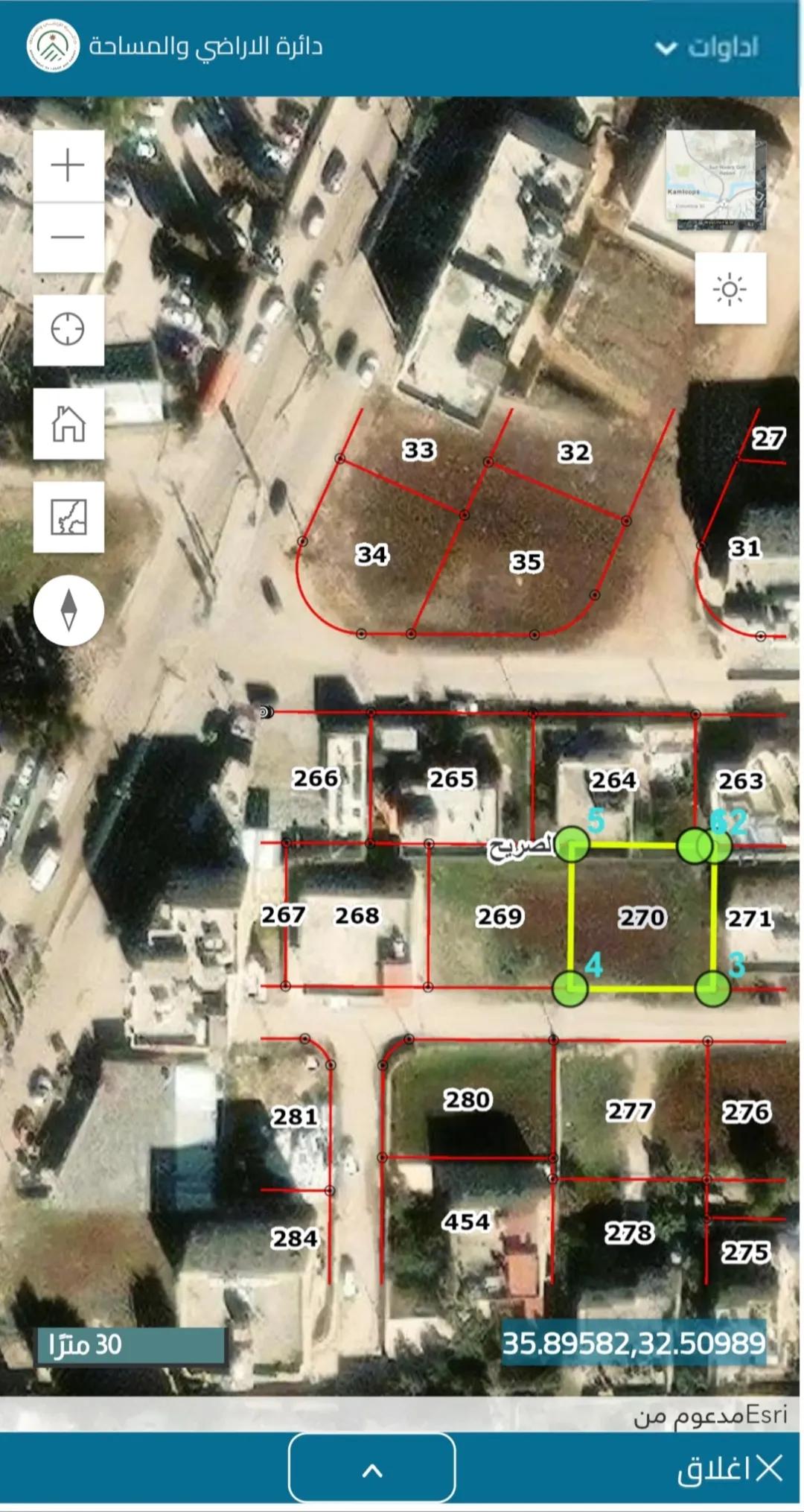Zoom out of the map
This screenshot has width=804, height=1512.
68,238
